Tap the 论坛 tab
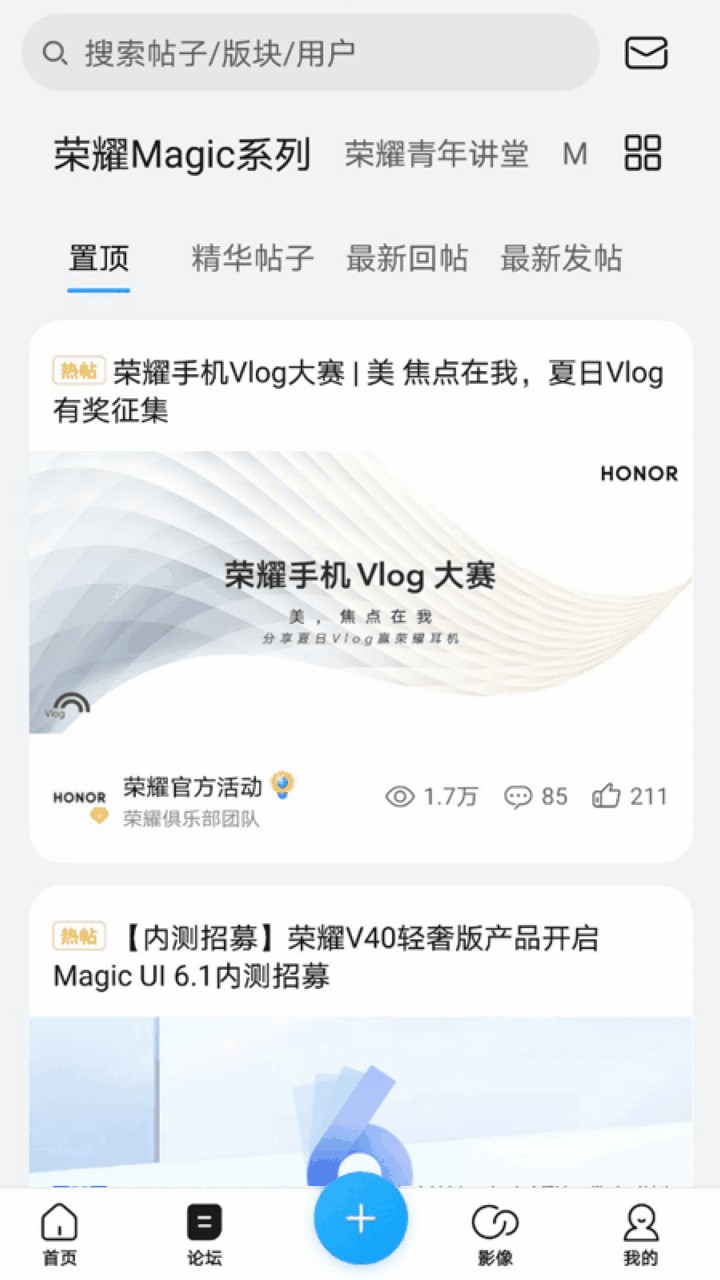This screenshot has height=1280, width=720. tap(204, 1234)
